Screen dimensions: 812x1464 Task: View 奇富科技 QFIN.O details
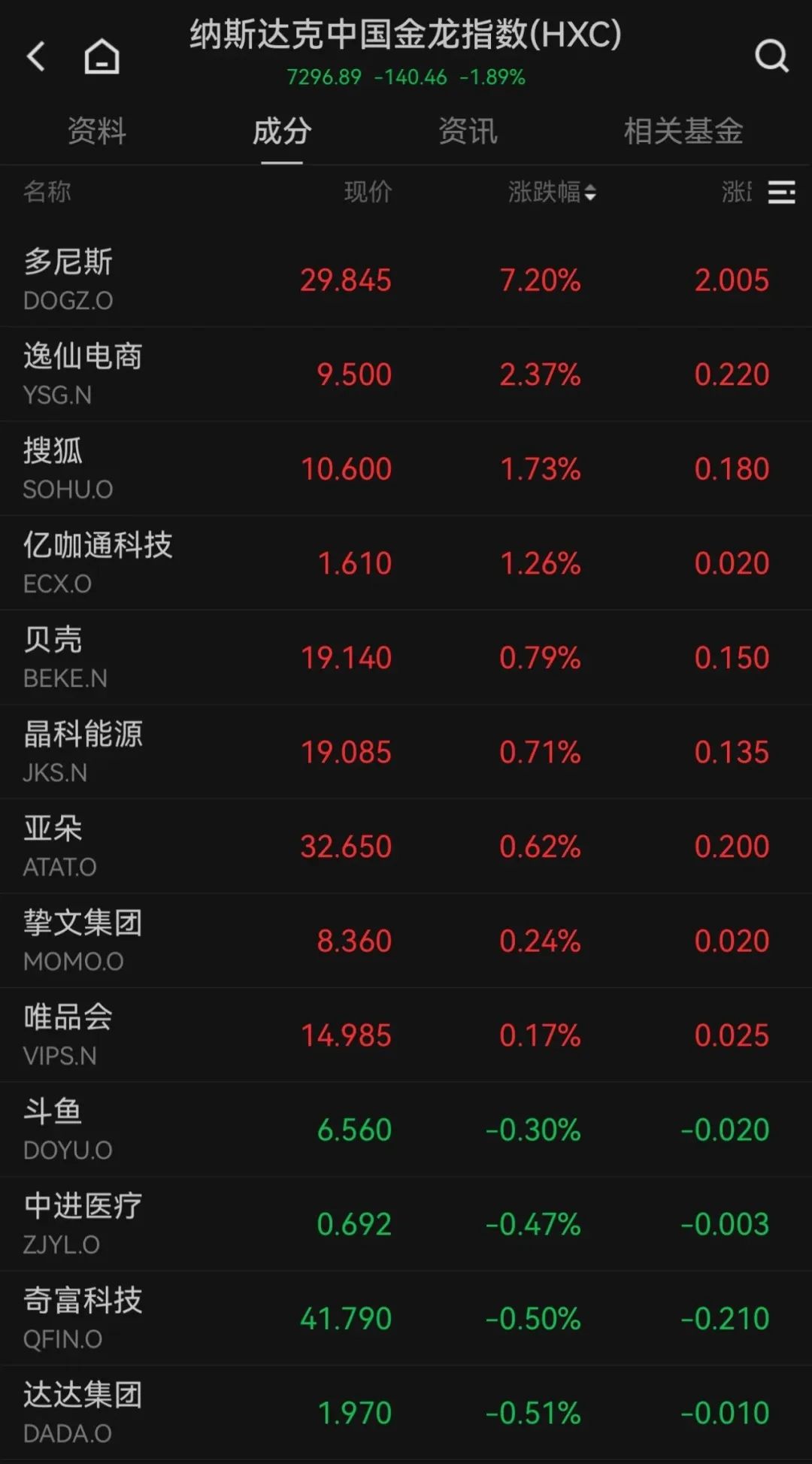(406, 1318)
